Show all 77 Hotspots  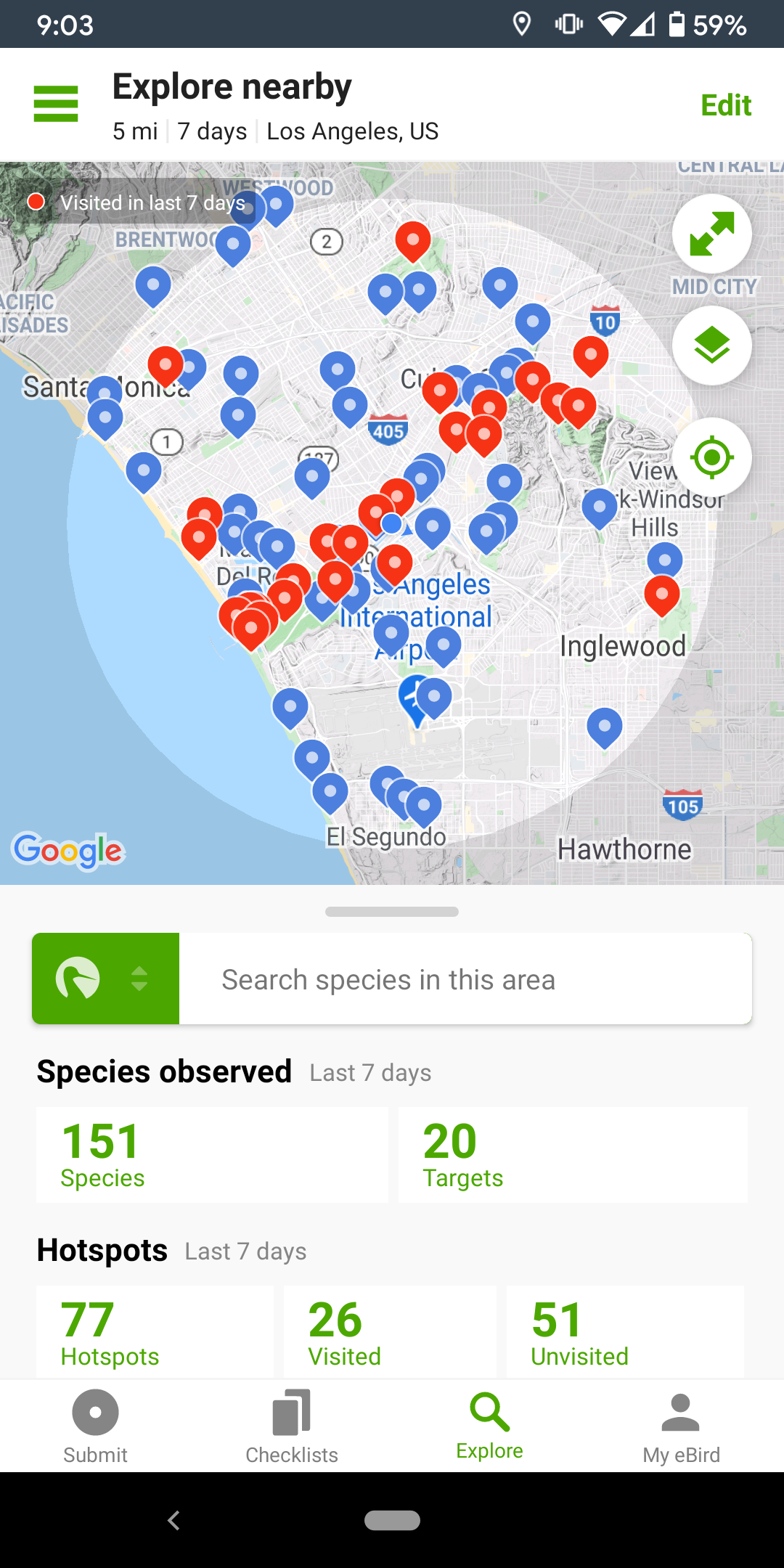click(x=155, y=1331)
